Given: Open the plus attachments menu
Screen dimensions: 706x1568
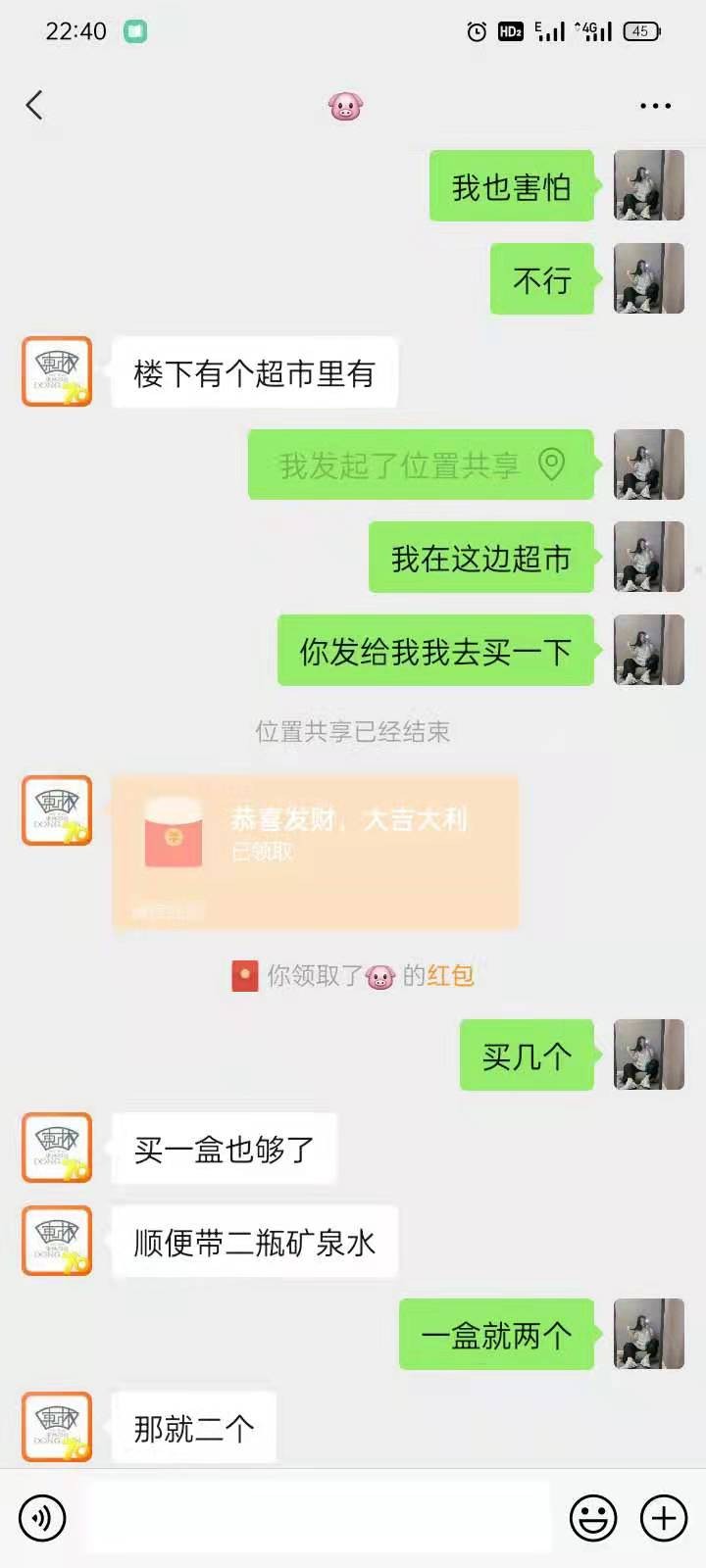Looking at the screenshot, I should pyautogui.click(x=664, y=1518).
